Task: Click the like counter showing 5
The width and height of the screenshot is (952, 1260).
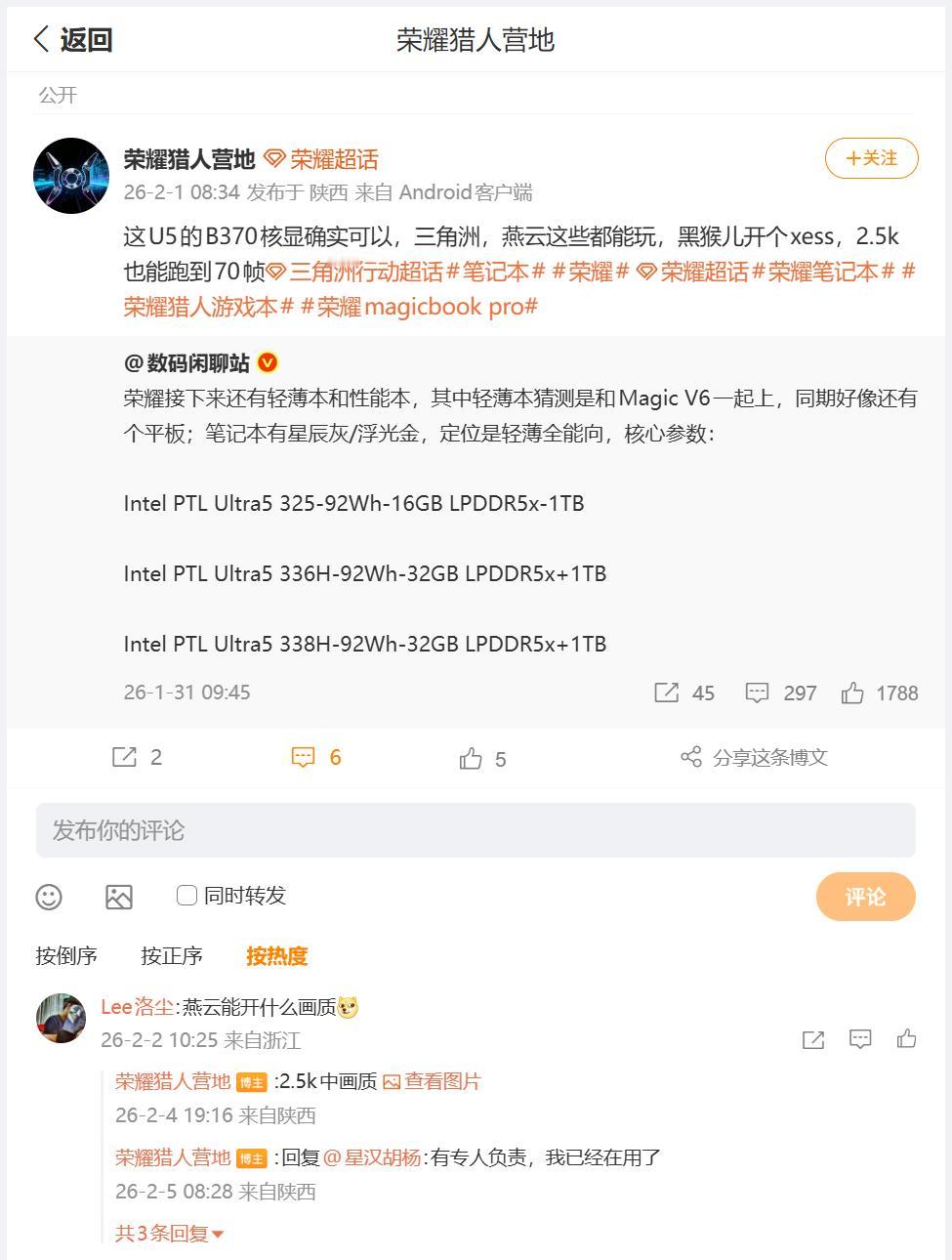Action: coord(481,757)
